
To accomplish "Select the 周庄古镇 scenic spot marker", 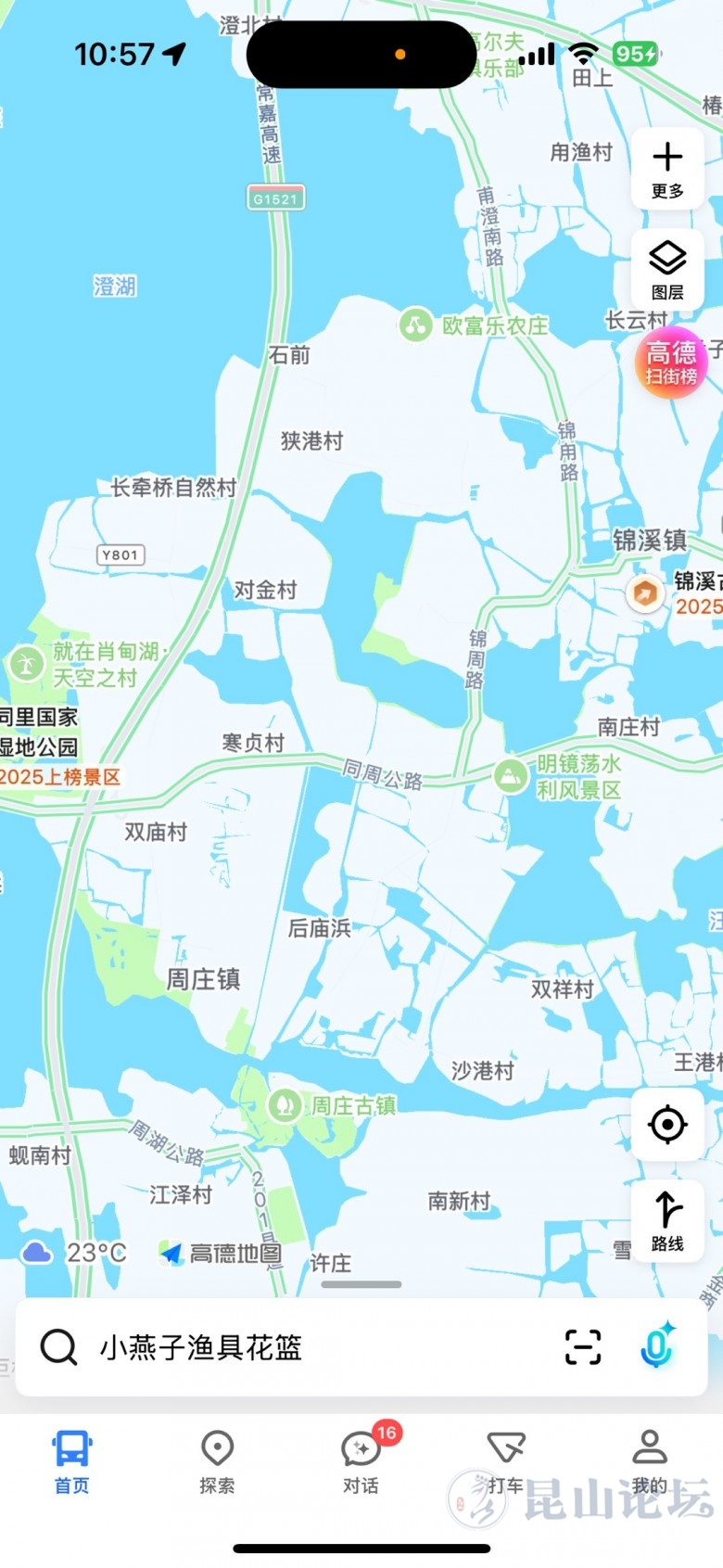I will pyautogui.click(x=285, y=1105).
